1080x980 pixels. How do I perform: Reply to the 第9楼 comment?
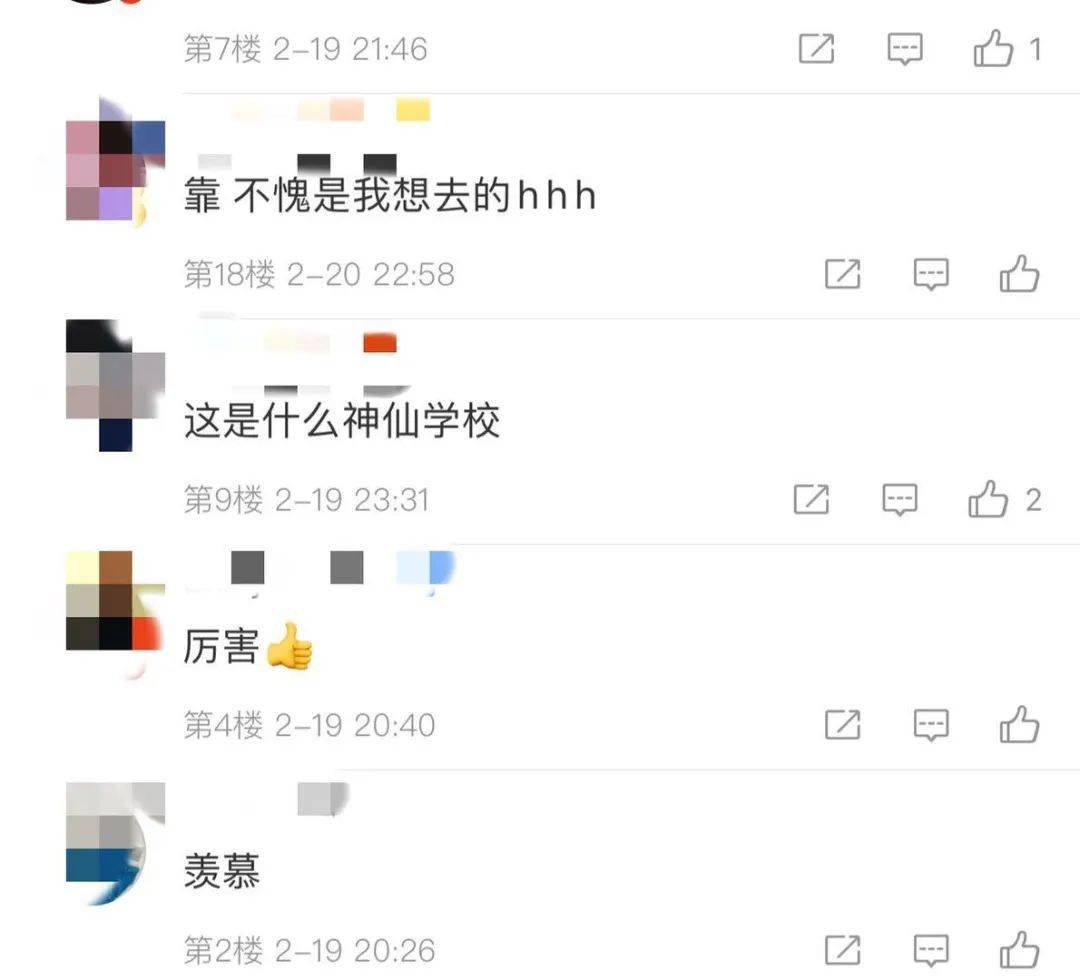pos(899,499)
